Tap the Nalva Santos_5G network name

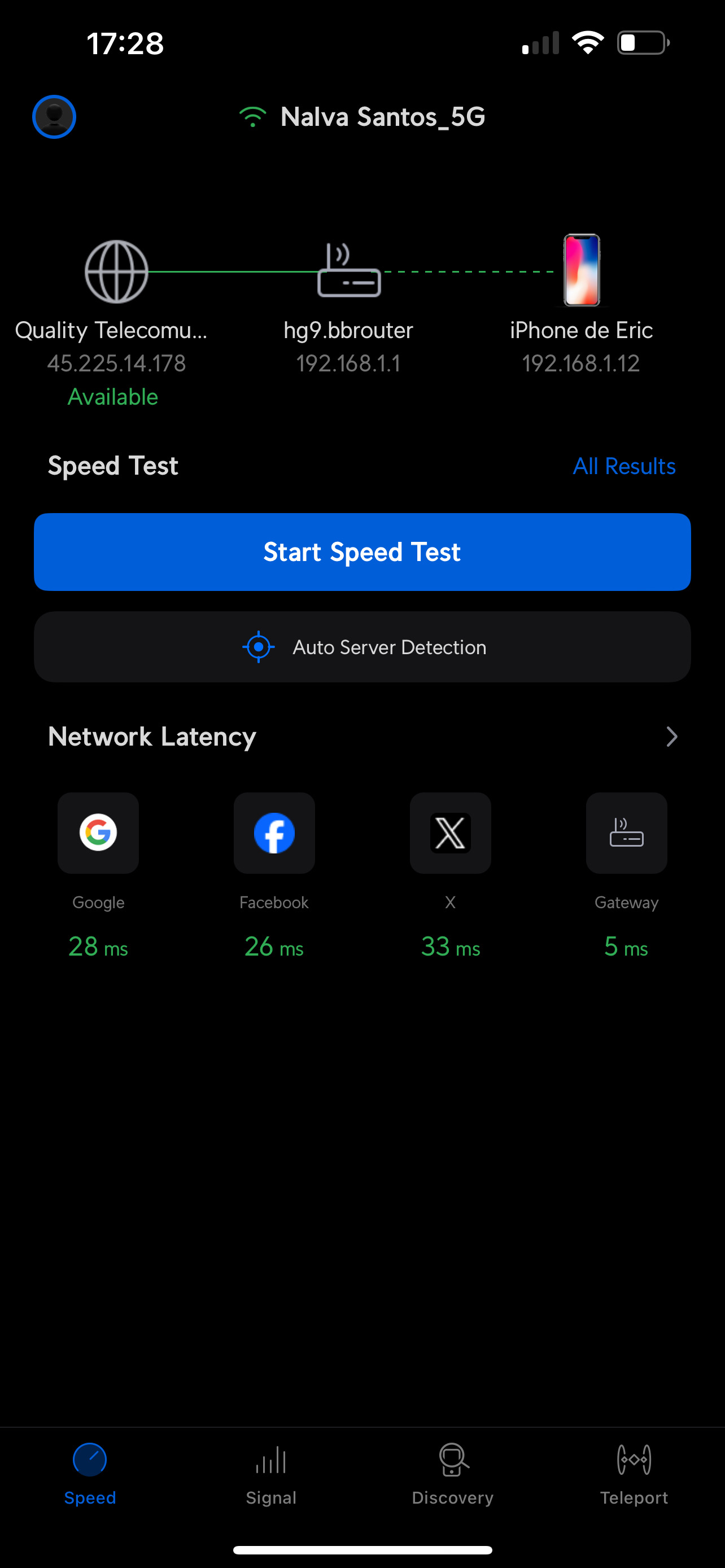[382, 117]
